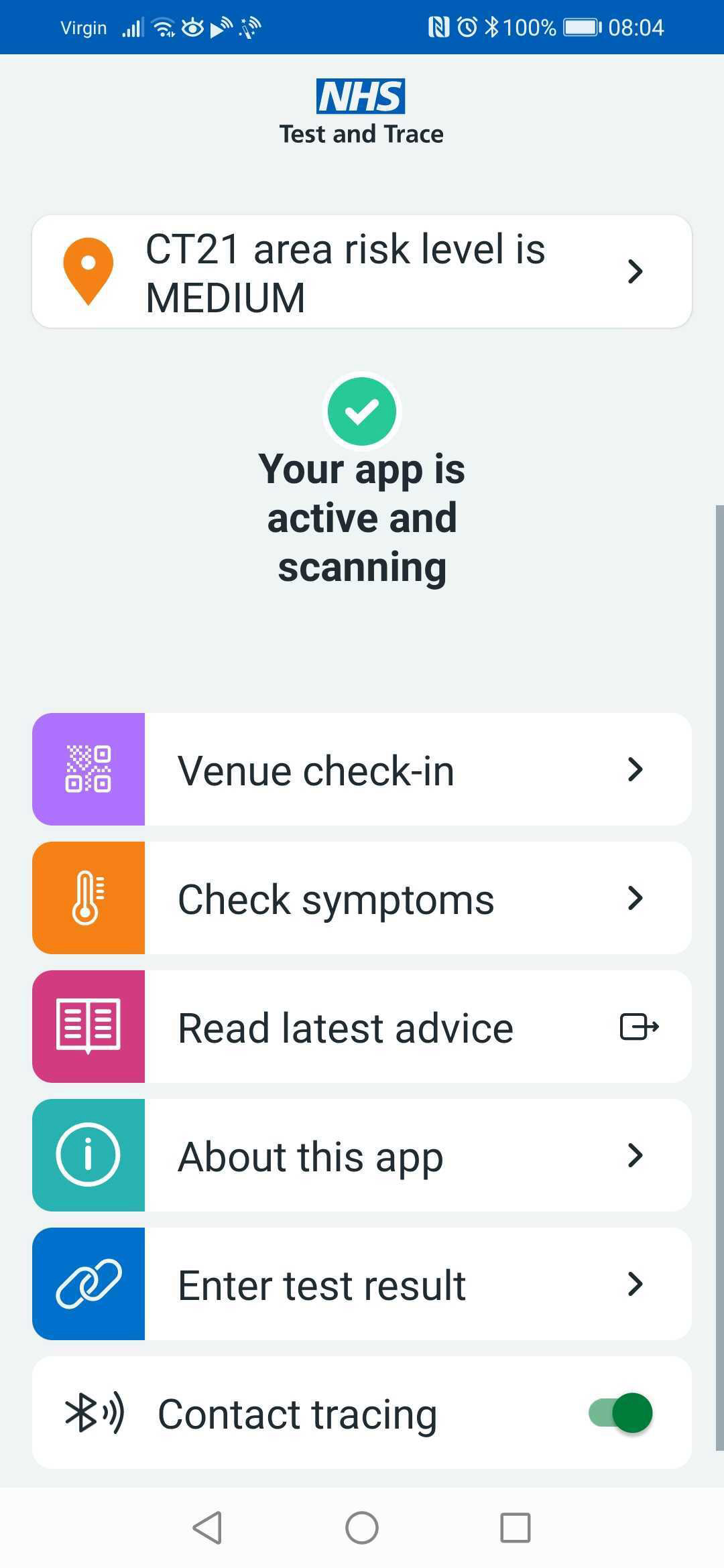Screen dimensions: 724x1568
Task: Open Venue check-in
Action: coord(362,769)
